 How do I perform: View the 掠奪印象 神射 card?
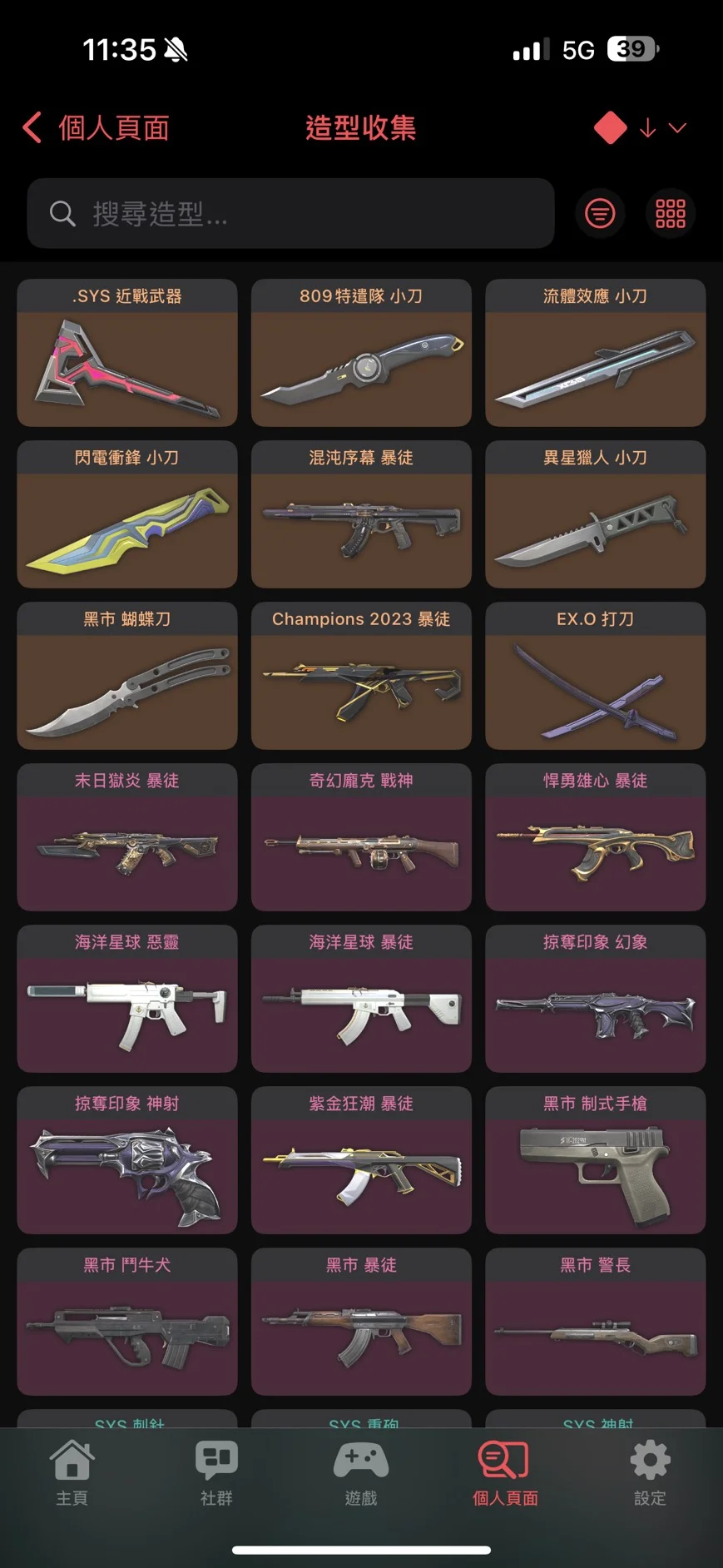[127, 1161]
